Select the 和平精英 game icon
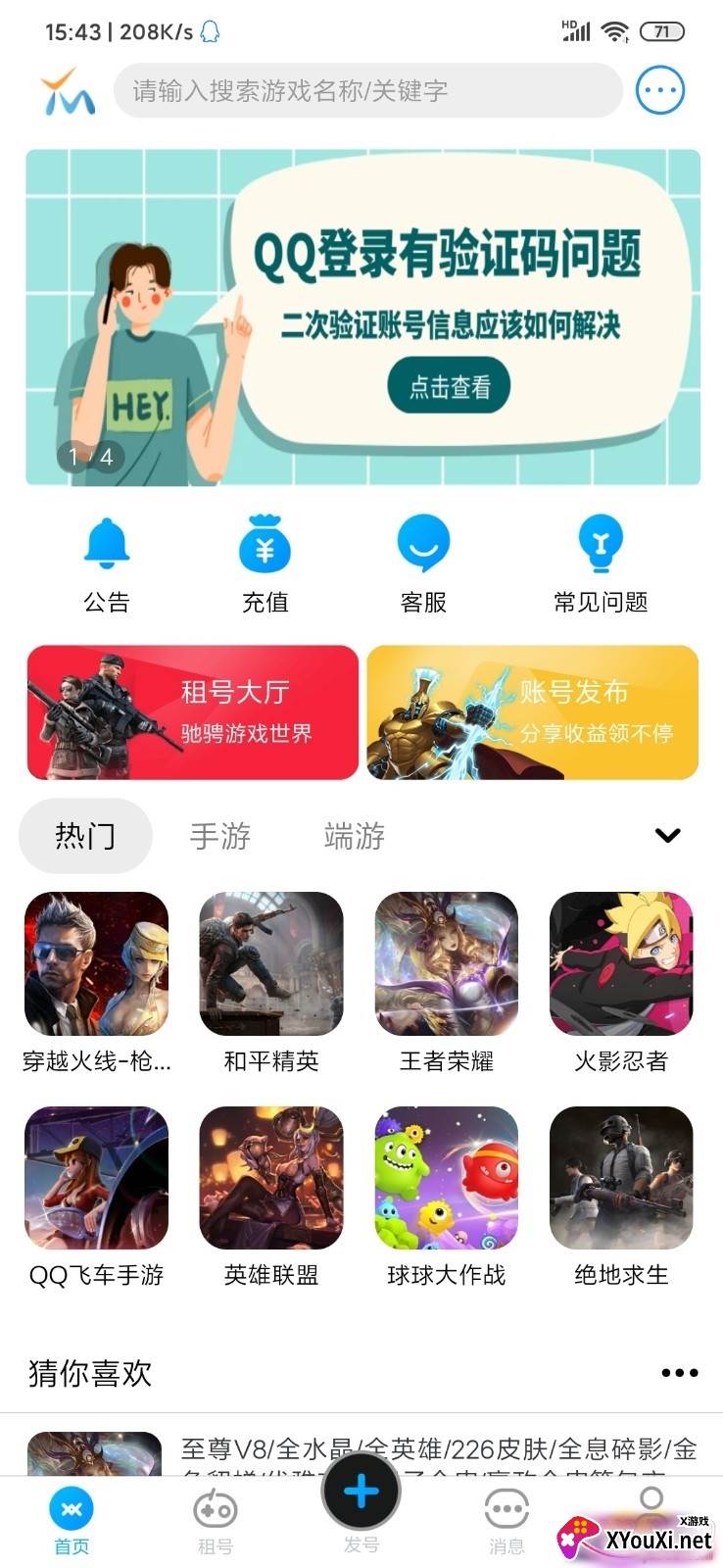This screenshot has height=1568, width=723. pyautogui.click(x=270, y=963)
